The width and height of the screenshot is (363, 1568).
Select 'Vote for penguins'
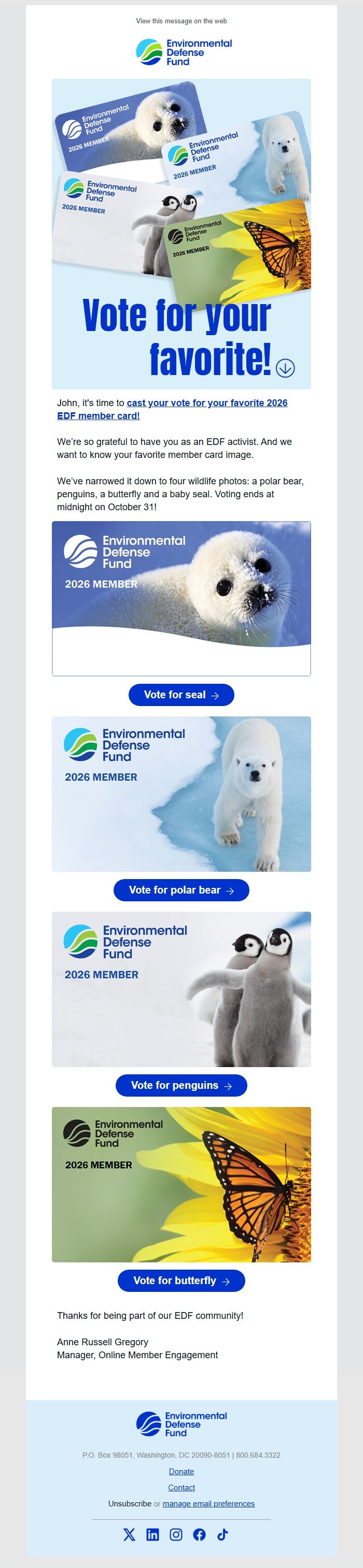(181, 1085)
